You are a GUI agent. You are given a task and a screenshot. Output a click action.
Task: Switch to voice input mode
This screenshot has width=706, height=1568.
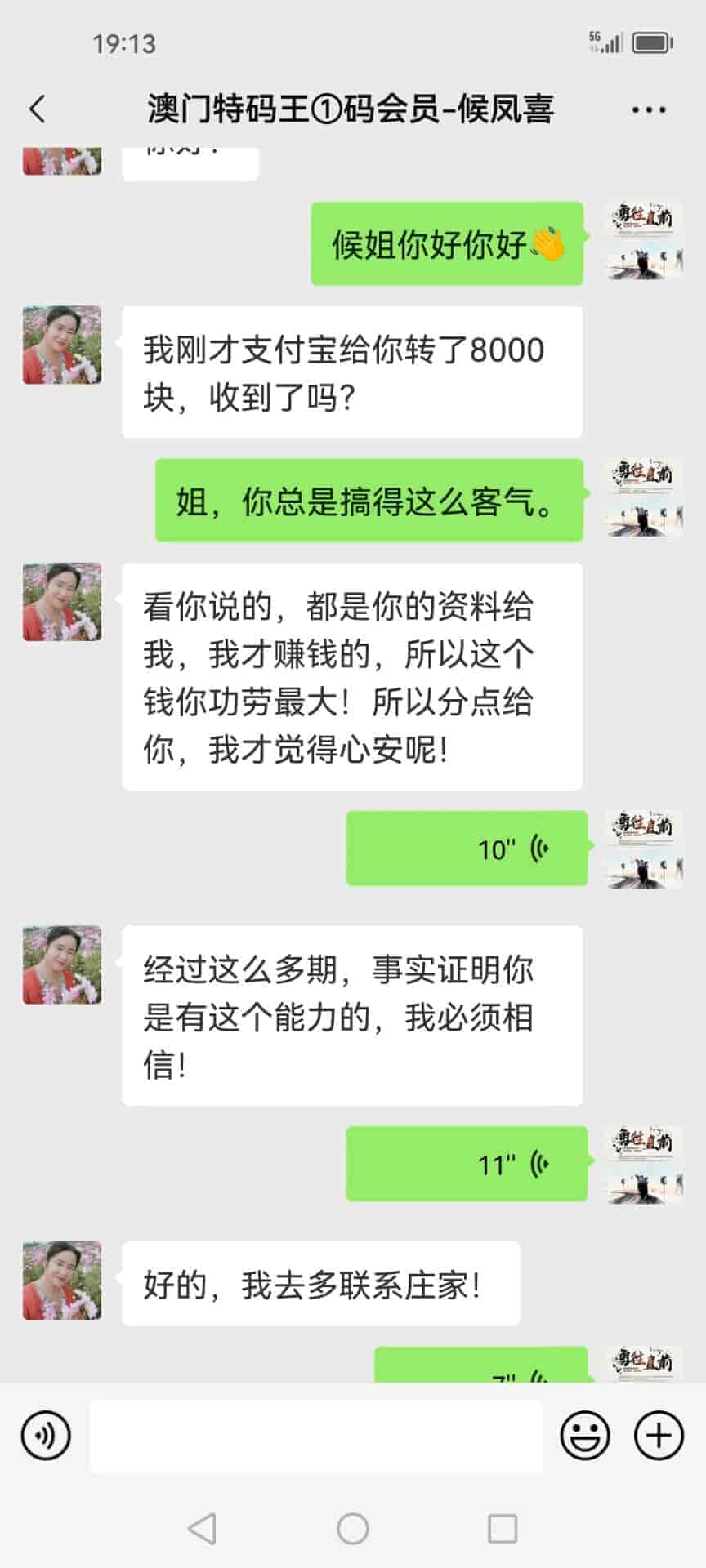(46, 1435)
